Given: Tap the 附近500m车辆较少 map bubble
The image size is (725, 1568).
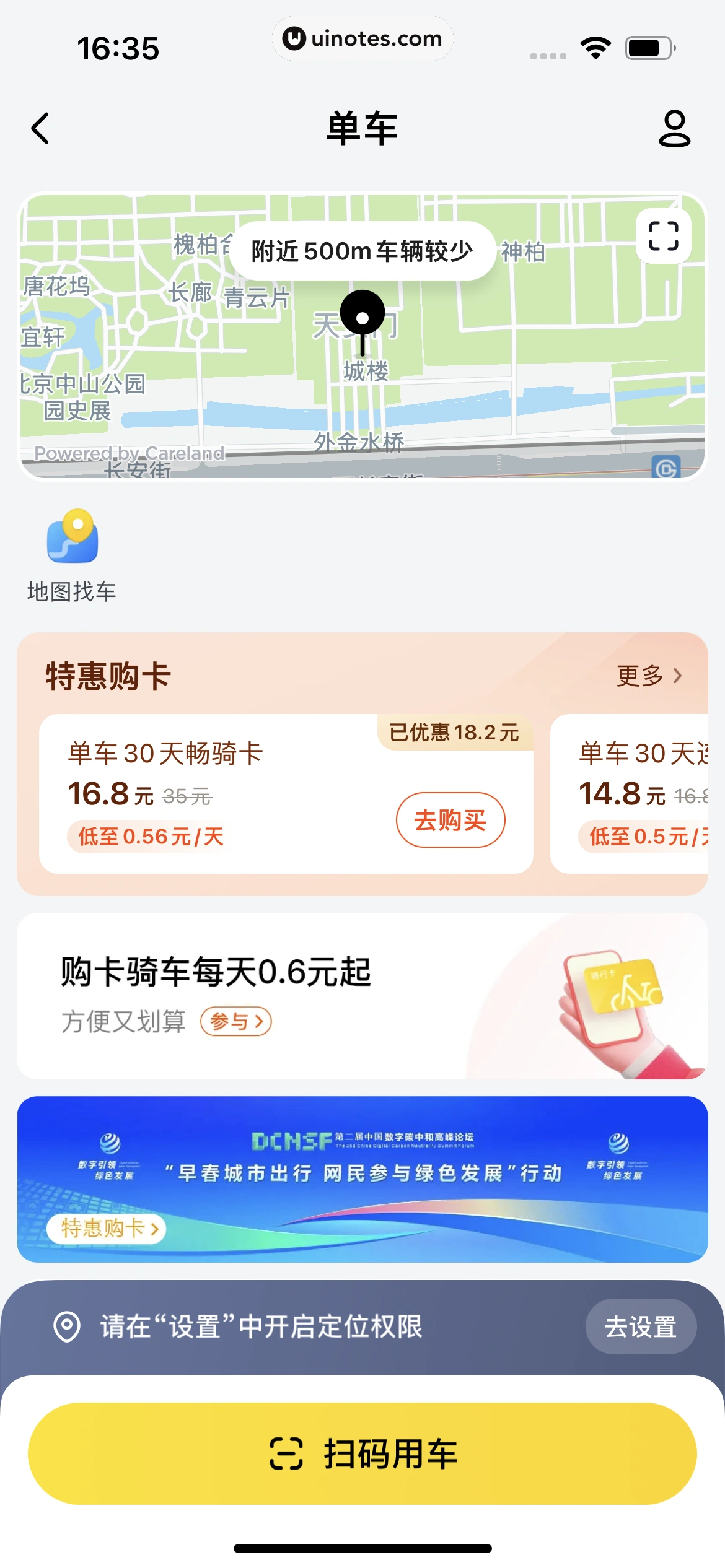Looking at the screenshot, I should [362, 249].
